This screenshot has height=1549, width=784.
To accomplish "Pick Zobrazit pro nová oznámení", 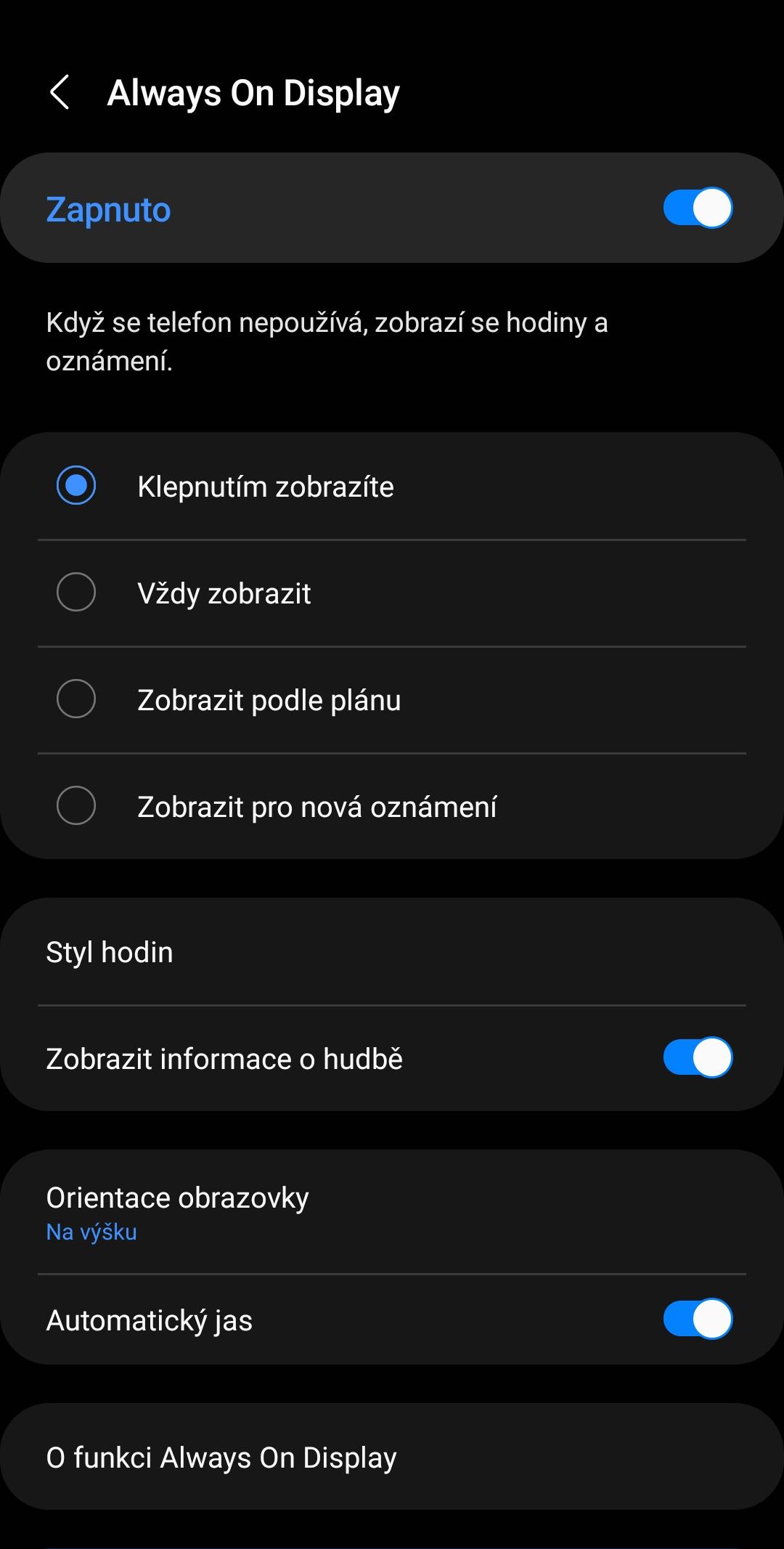I will (392, 806).
